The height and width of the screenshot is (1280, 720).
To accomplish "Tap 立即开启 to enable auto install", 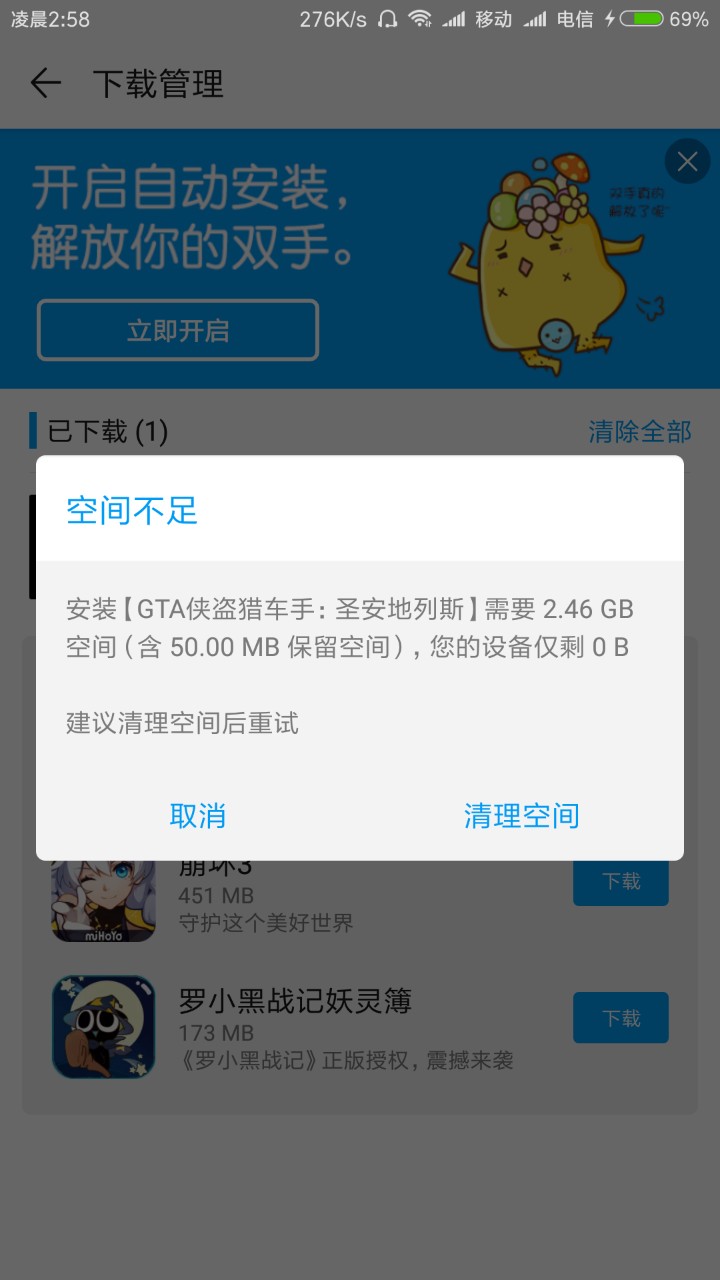I will (178, 330).
